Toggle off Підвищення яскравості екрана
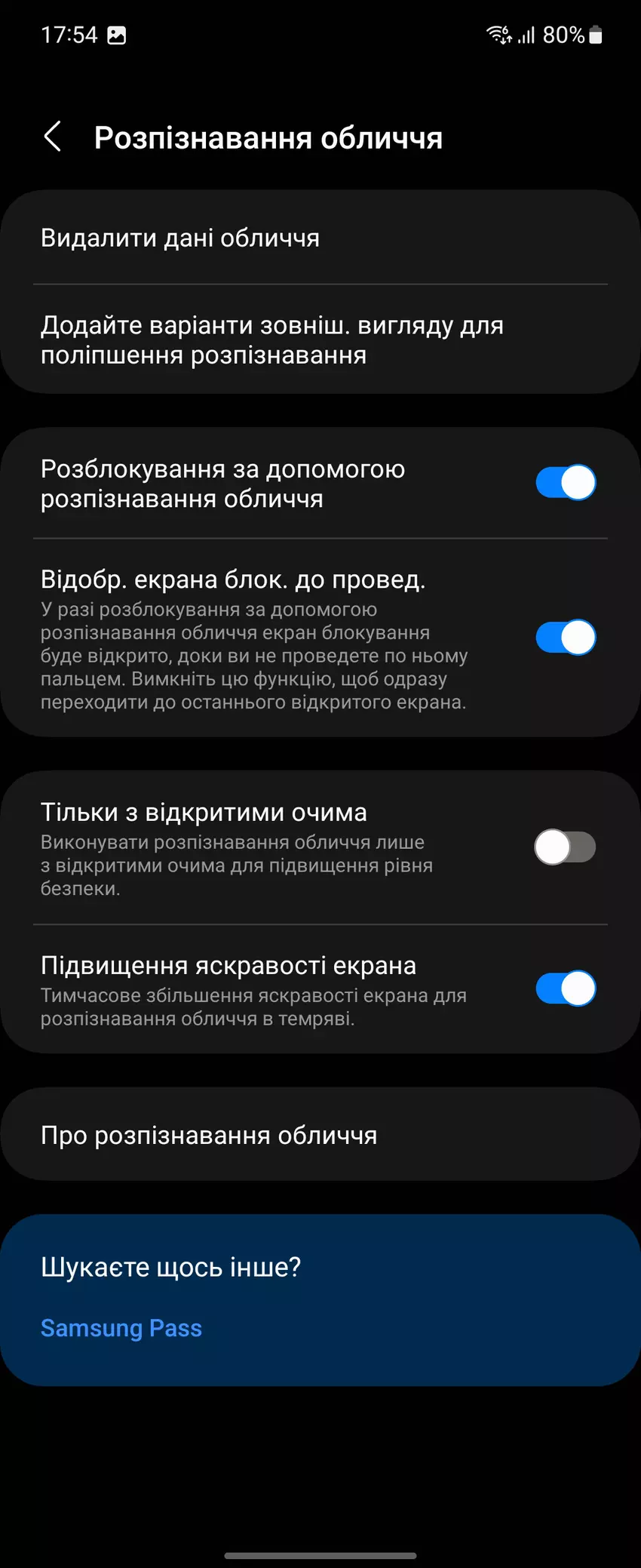 point(566,989)
